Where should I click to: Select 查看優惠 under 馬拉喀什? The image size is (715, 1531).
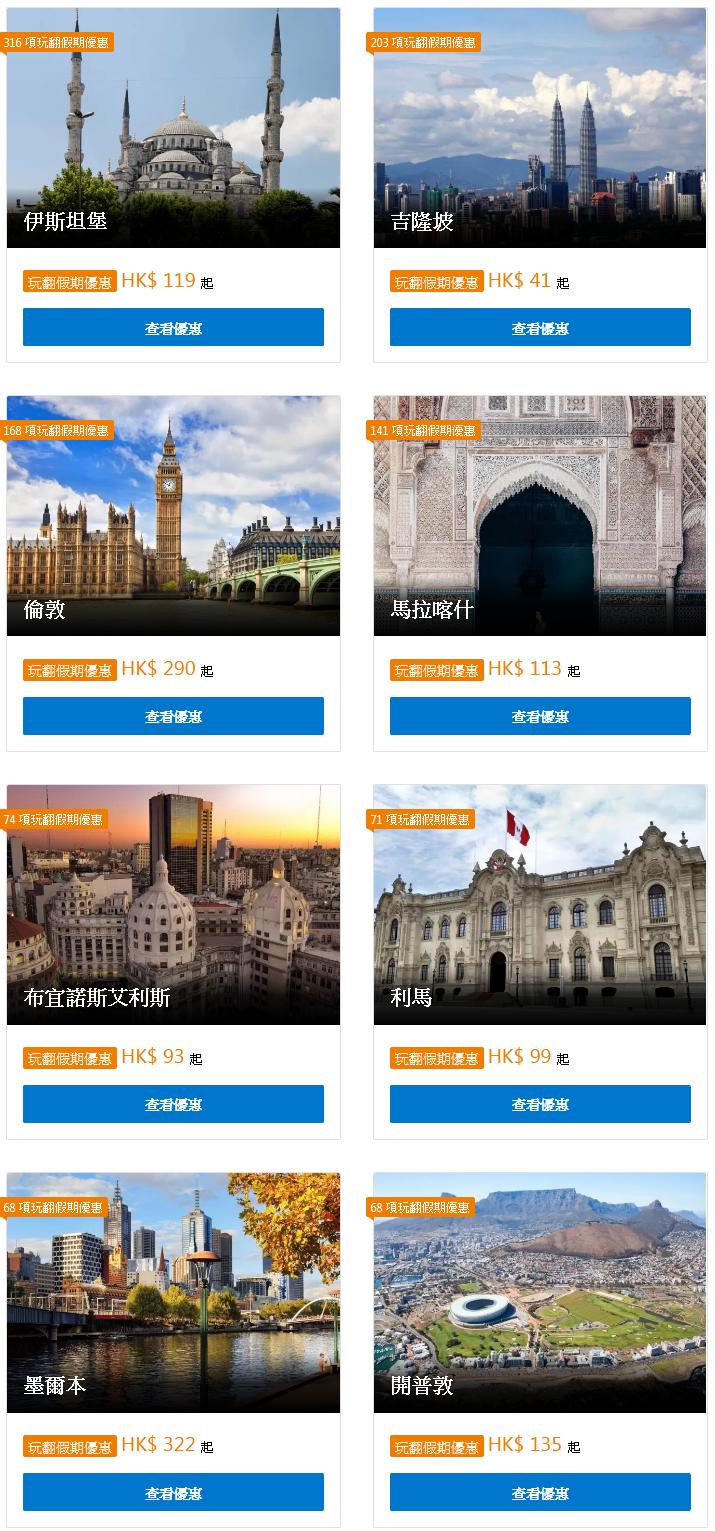[x=540, y=716]
